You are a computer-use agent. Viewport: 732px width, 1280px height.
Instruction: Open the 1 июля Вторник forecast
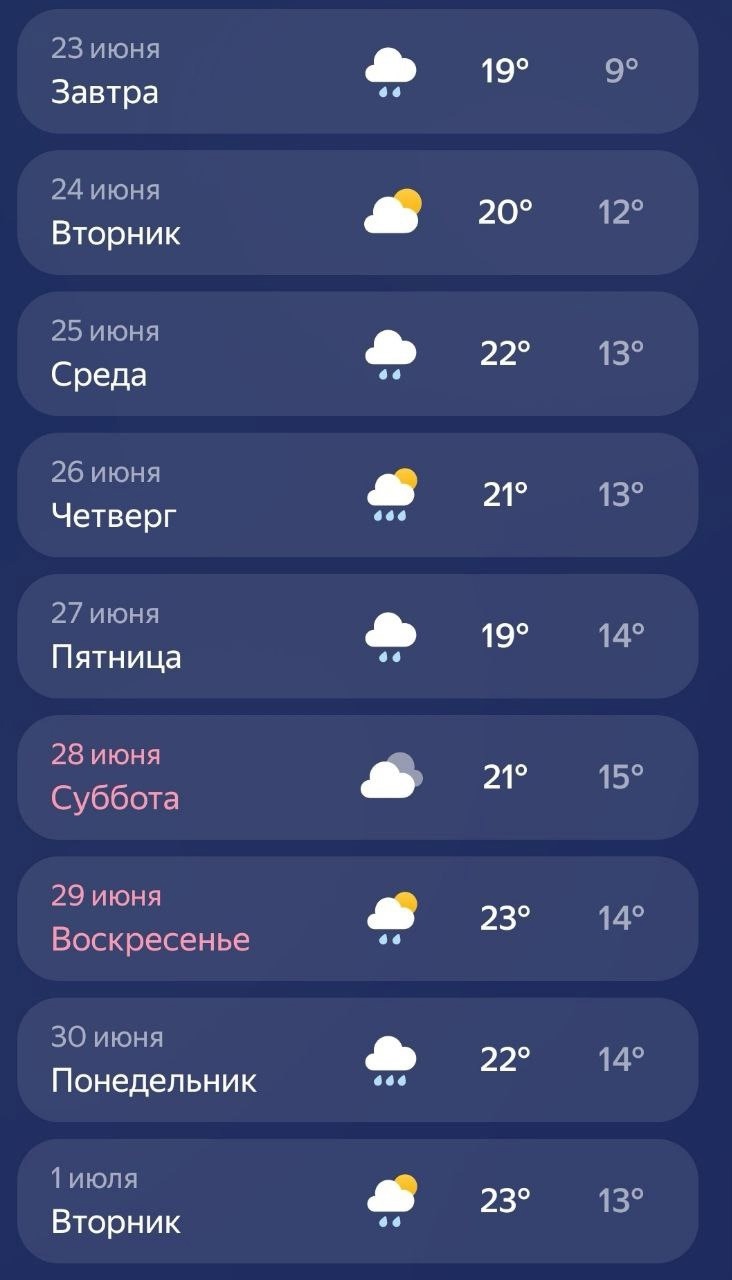pyautogui.click(x=358, y=1200)
